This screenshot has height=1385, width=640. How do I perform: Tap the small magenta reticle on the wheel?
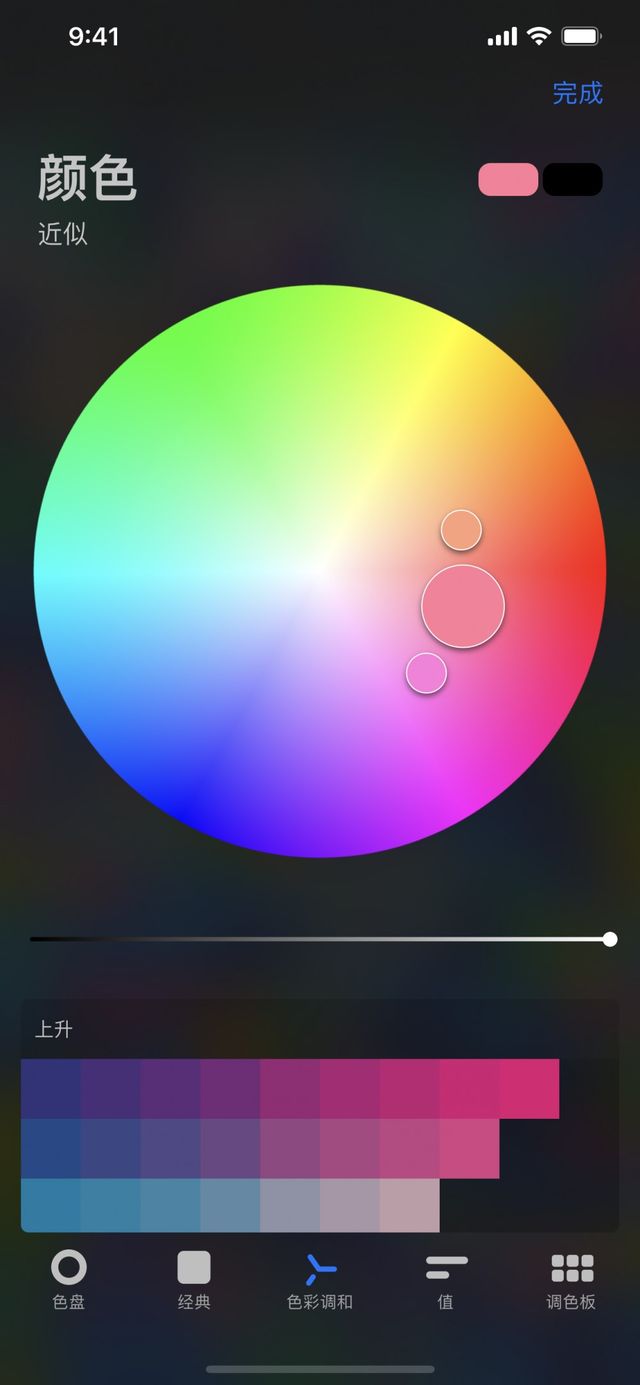click(x=426, y=673)
